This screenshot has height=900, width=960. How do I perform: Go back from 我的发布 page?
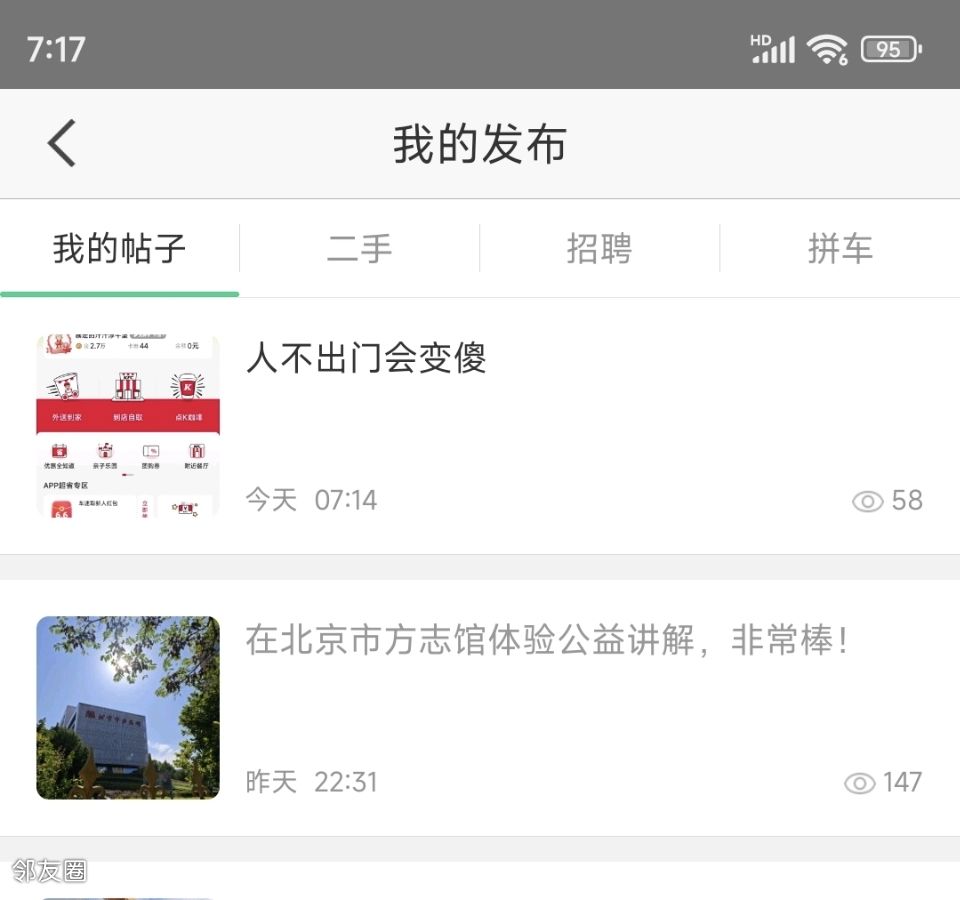[x=62, y=144]
